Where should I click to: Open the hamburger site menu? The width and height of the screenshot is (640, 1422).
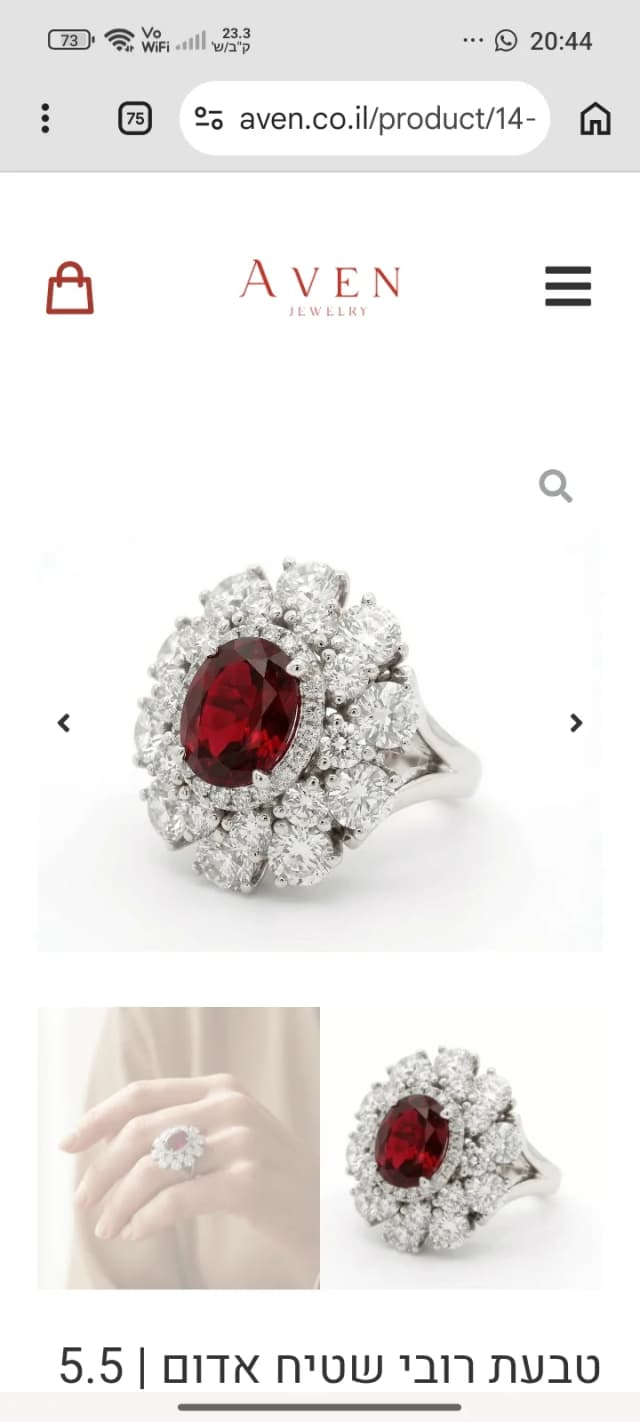pos(568,287)
